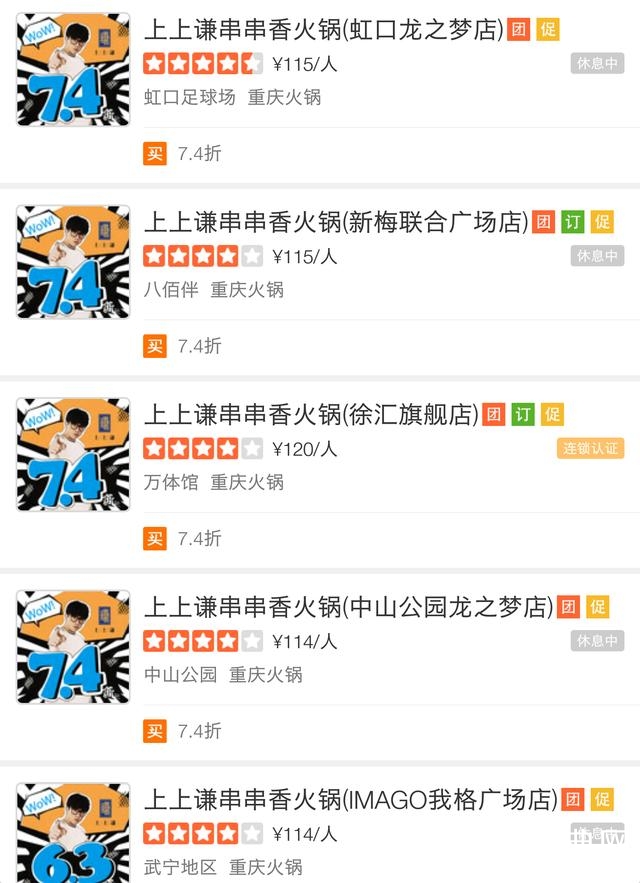Open 上上谦串串香火锅 中山公园龙之梦店 listing
This screenshot has height=883, width=640.
(348, 607)
